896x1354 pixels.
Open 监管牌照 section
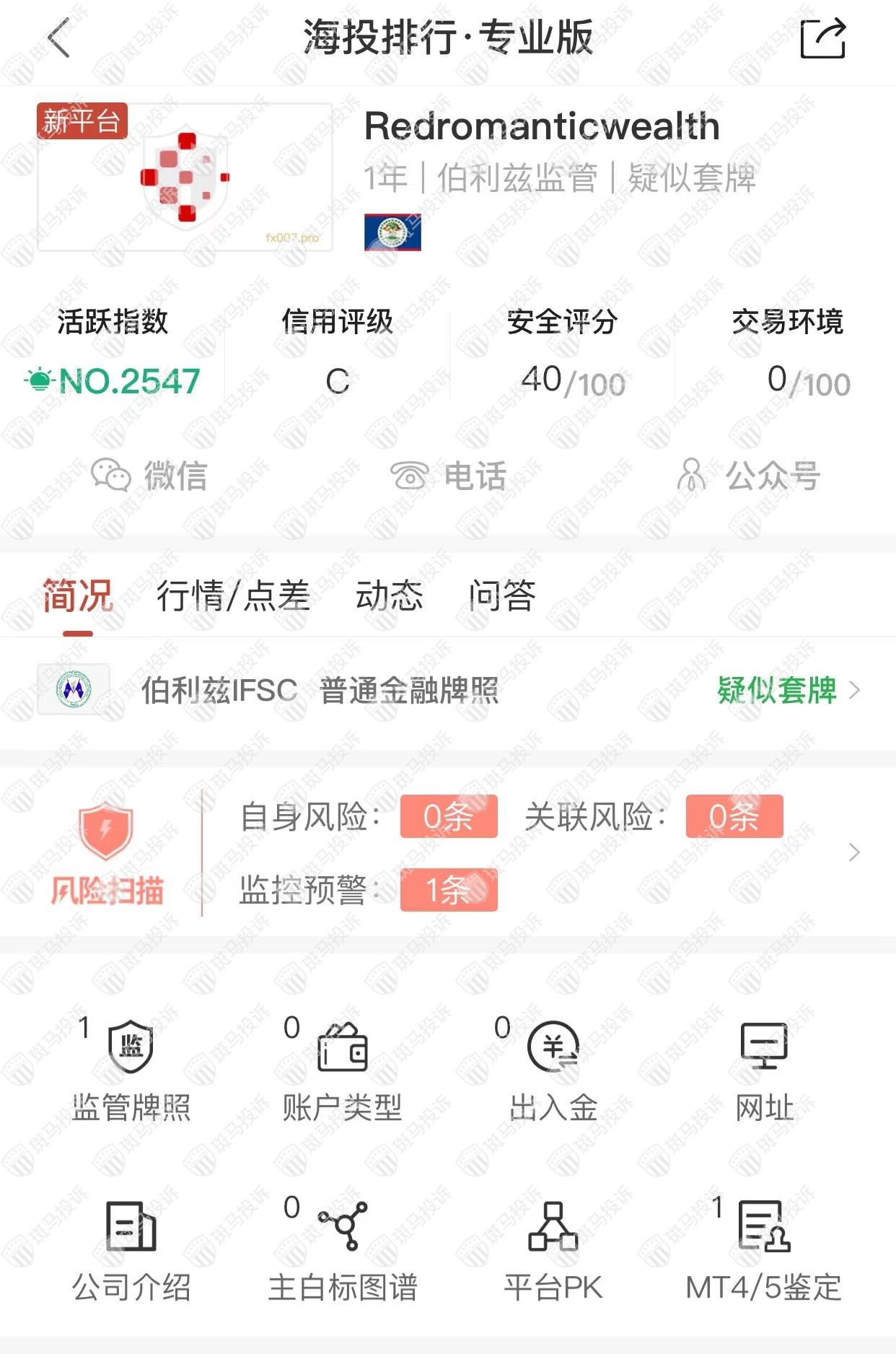(x=131, y=1071)
